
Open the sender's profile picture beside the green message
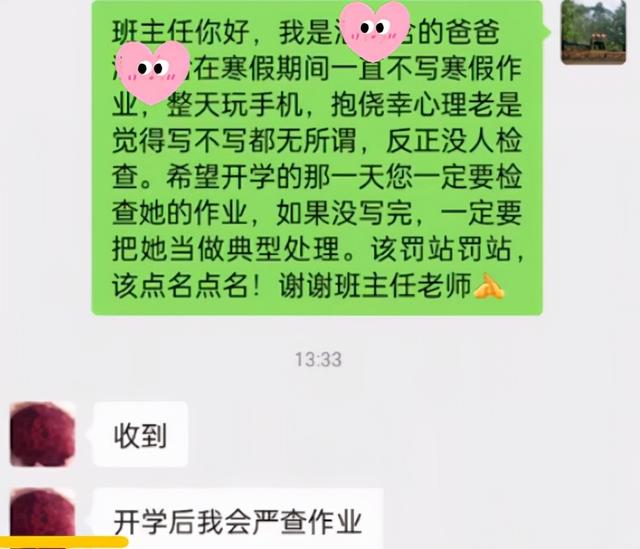592,32
